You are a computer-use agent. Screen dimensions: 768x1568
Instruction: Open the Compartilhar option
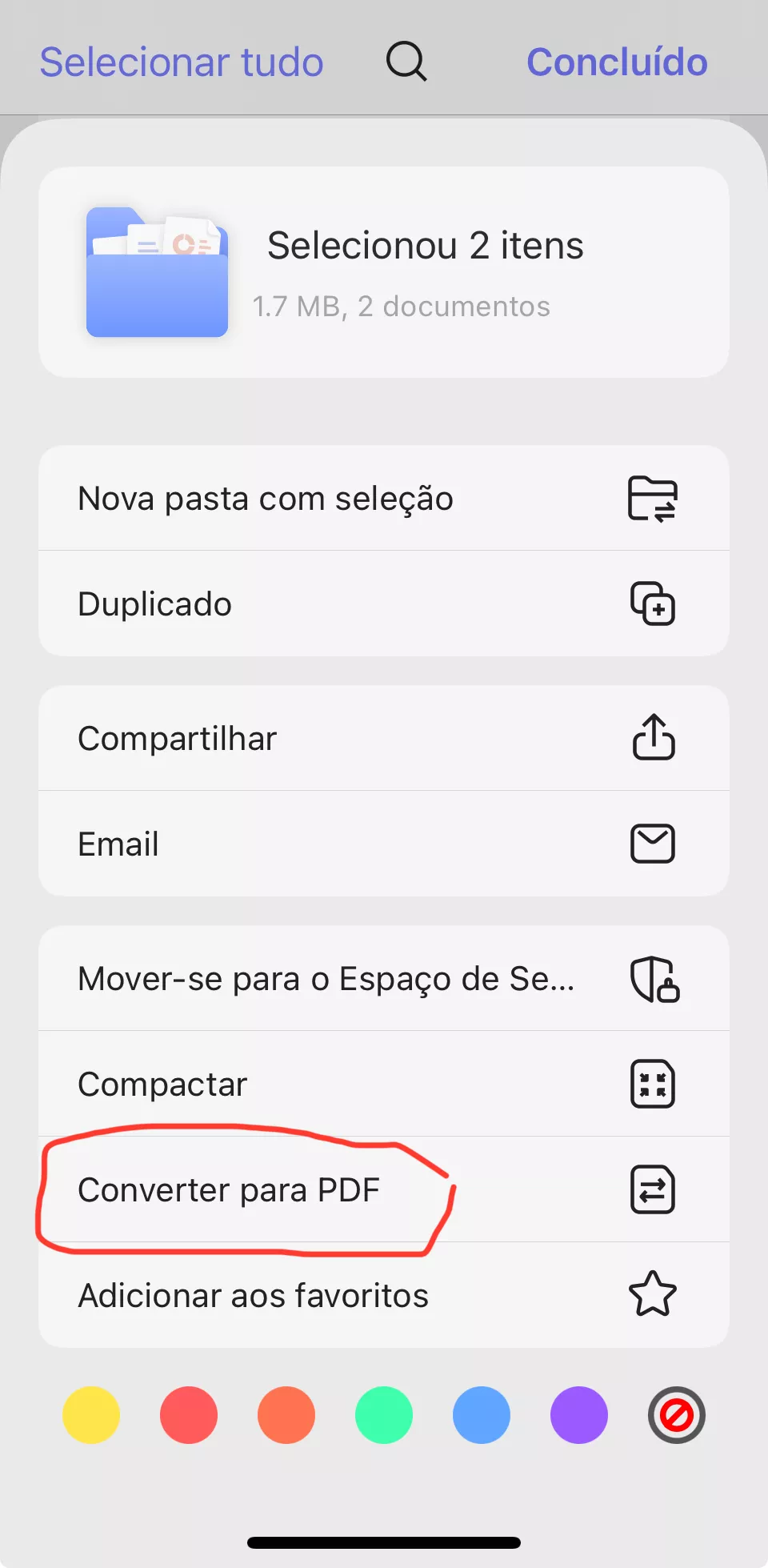coord(383,739)
